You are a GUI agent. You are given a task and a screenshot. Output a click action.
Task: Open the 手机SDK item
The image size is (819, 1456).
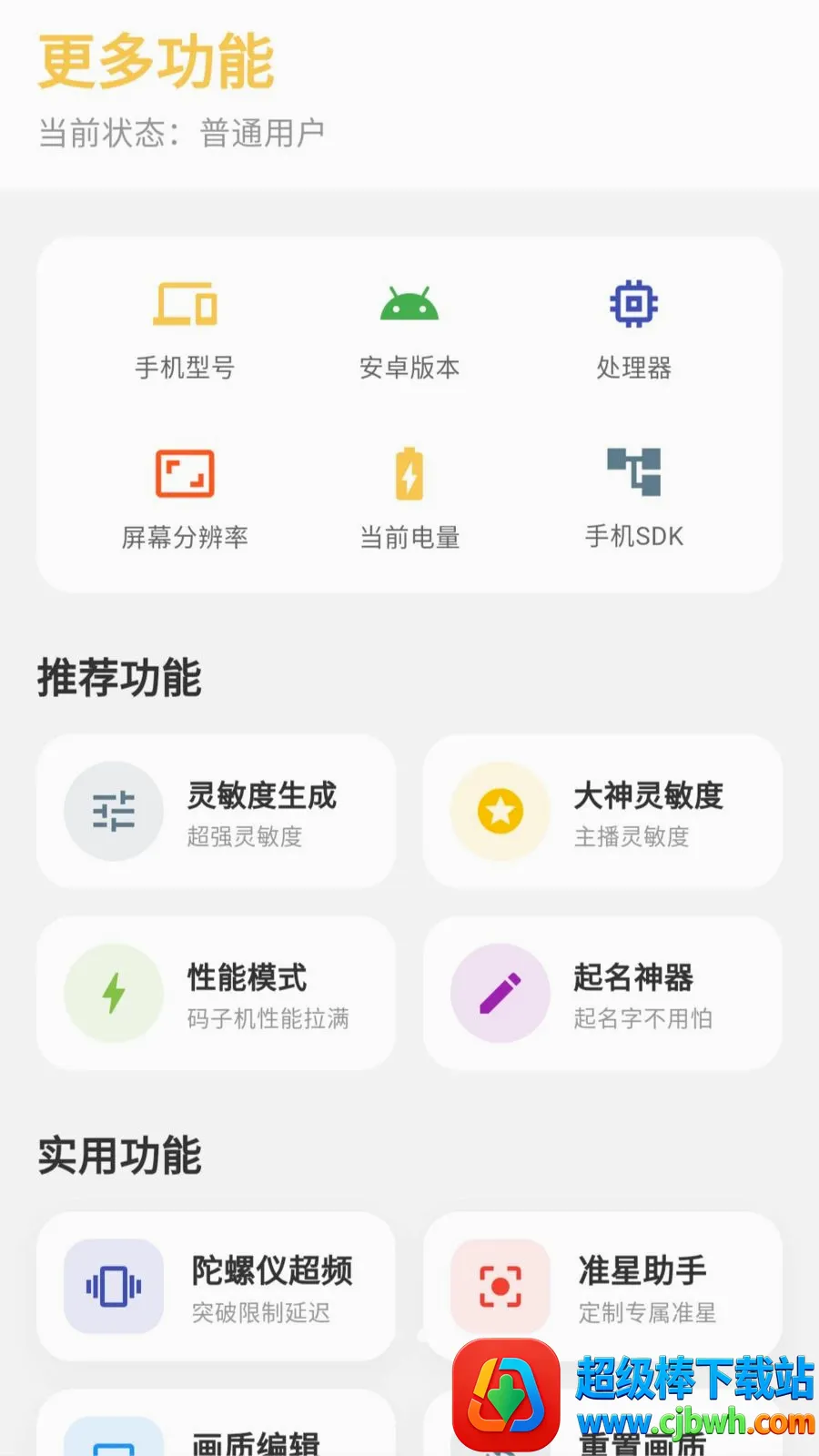tap(634, 500)
